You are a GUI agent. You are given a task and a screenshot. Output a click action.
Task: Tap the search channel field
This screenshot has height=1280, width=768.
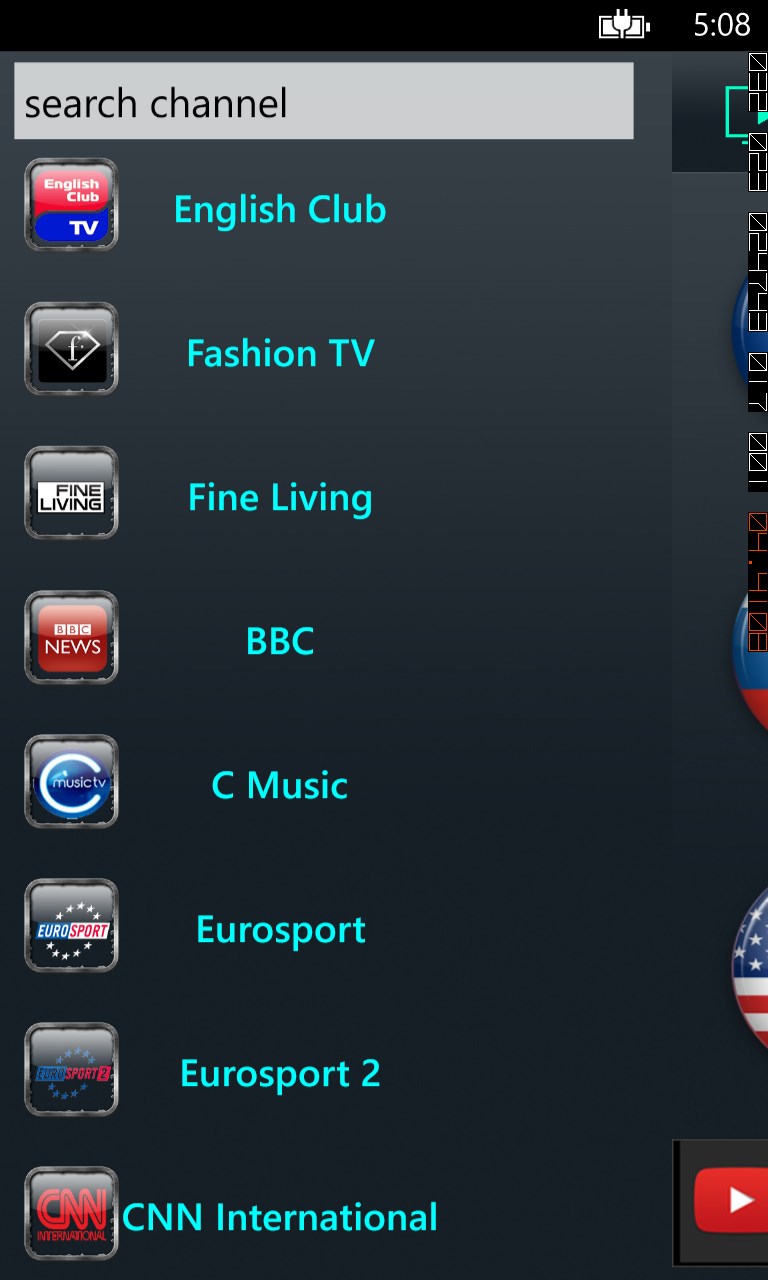tap(323, 101)
